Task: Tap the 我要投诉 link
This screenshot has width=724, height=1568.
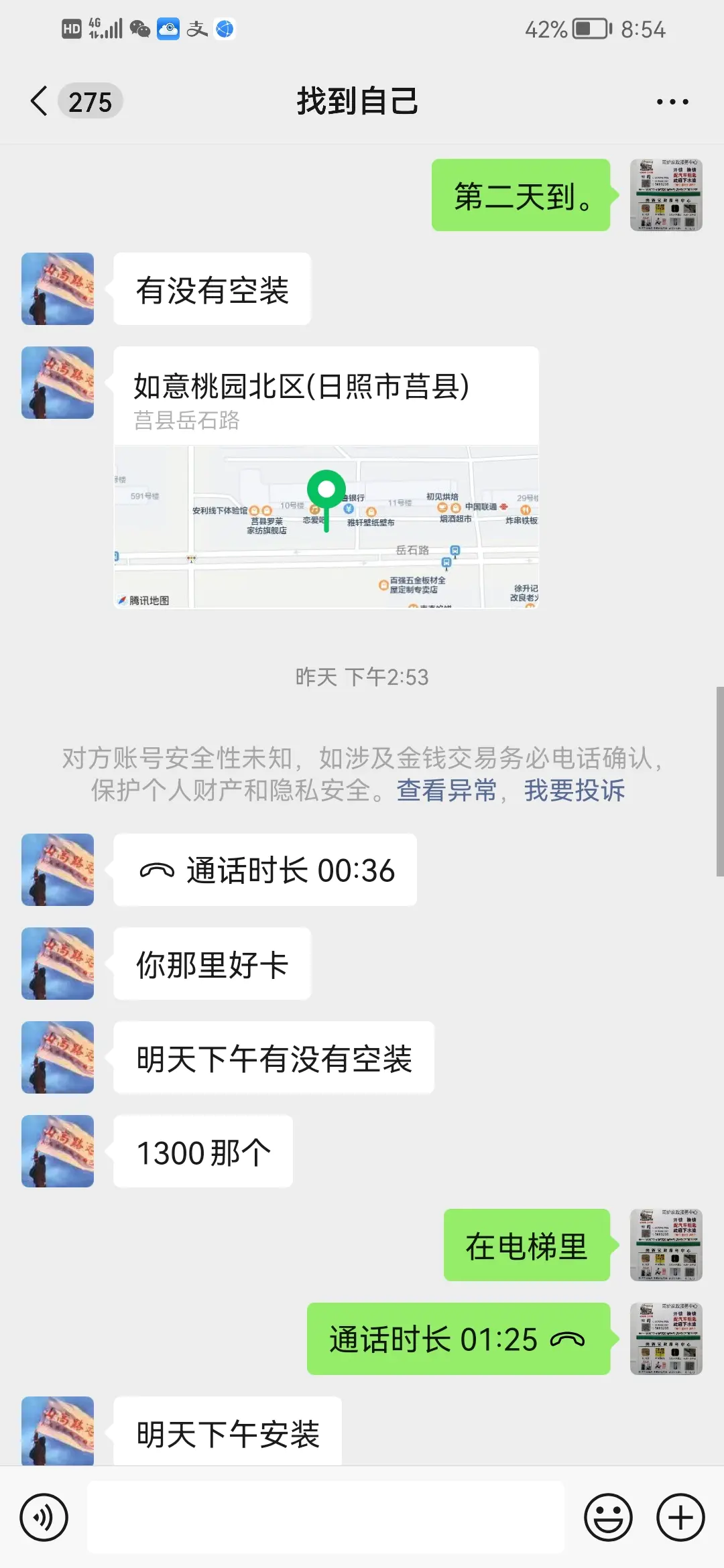Action: (x=575, y=791)
